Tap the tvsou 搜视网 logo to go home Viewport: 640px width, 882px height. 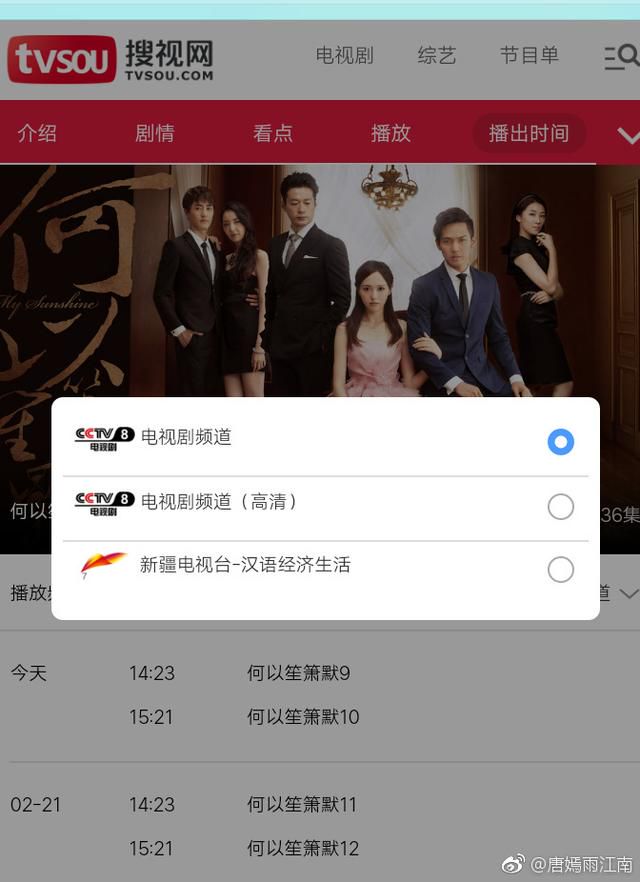tap(110, 60)
